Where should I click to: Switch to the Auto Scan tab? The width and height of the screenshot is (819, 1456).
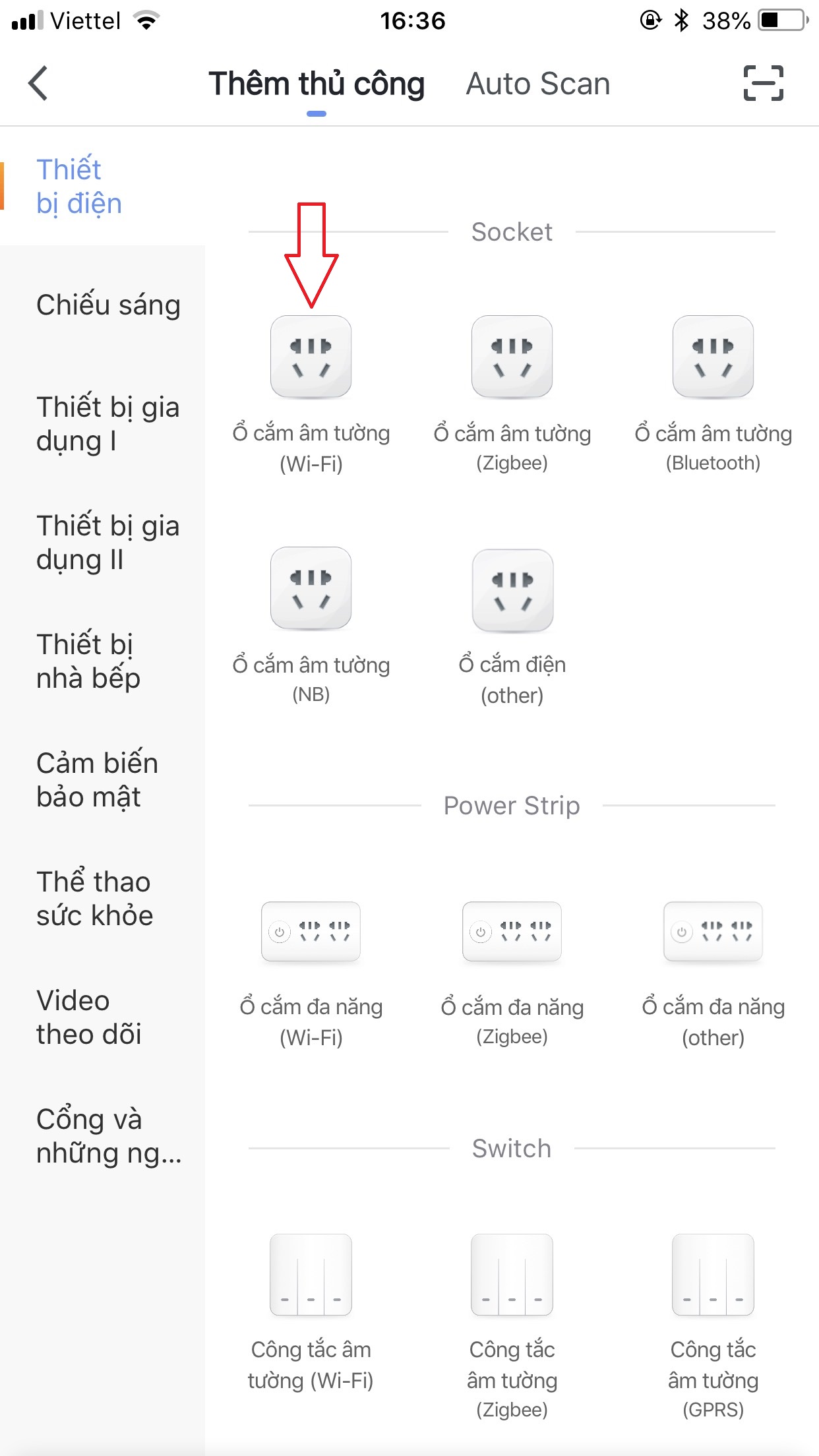(537, 83)
